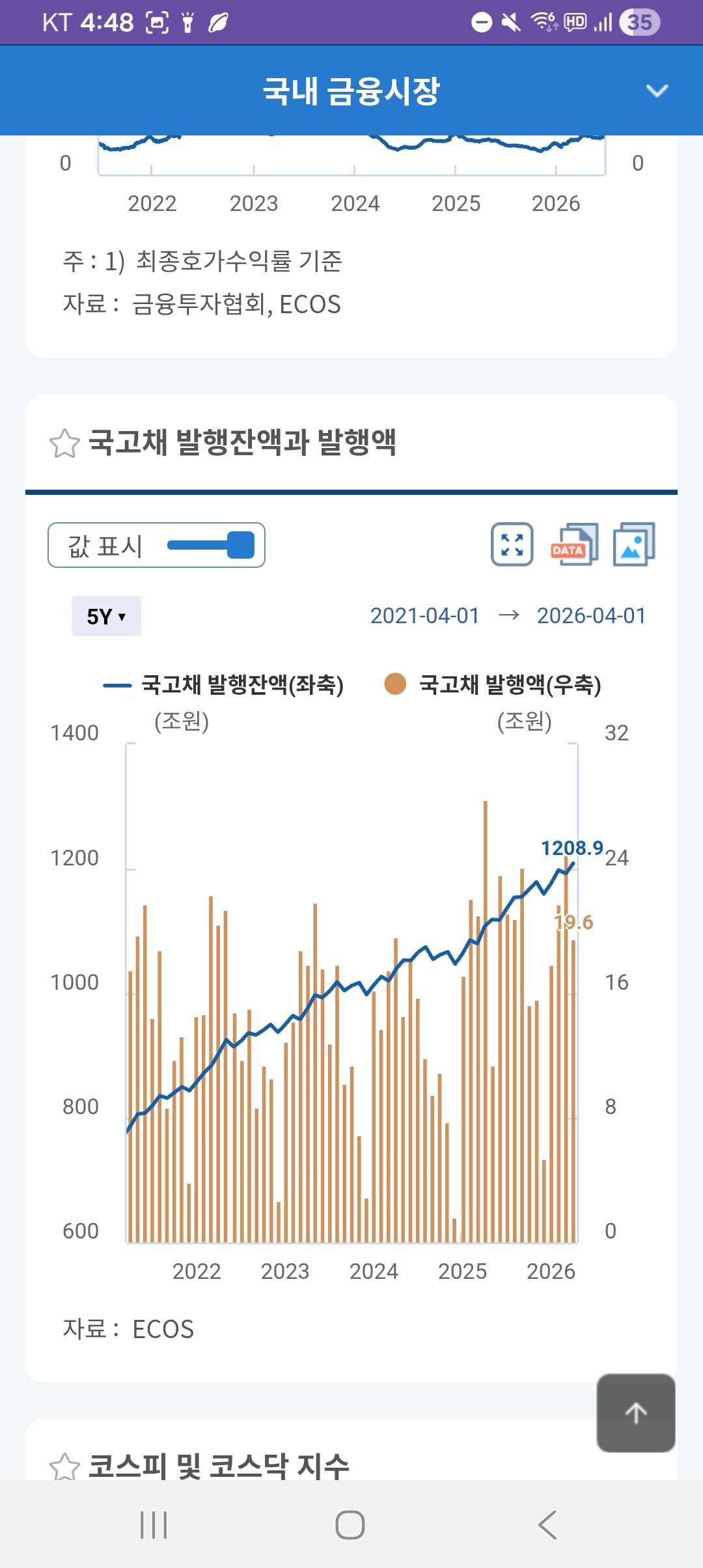Image resolution: width=703 pixels, height=1568 pixels.
Task: Open the chart in fullscreen view
Action: coord(512,544)
